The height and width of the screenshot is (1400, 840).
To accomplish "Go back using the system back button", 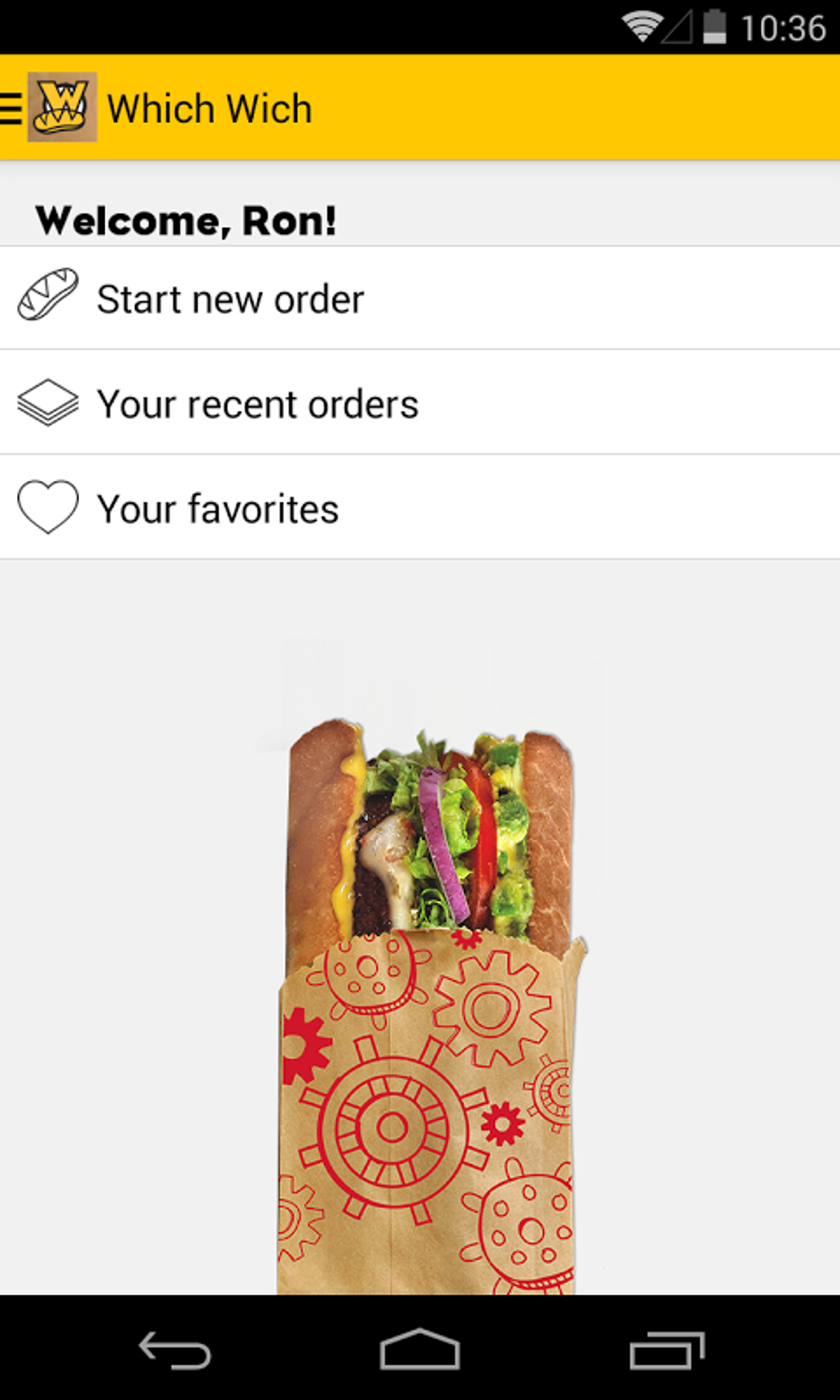I will pyautogui.click(x=175, y=1351).
